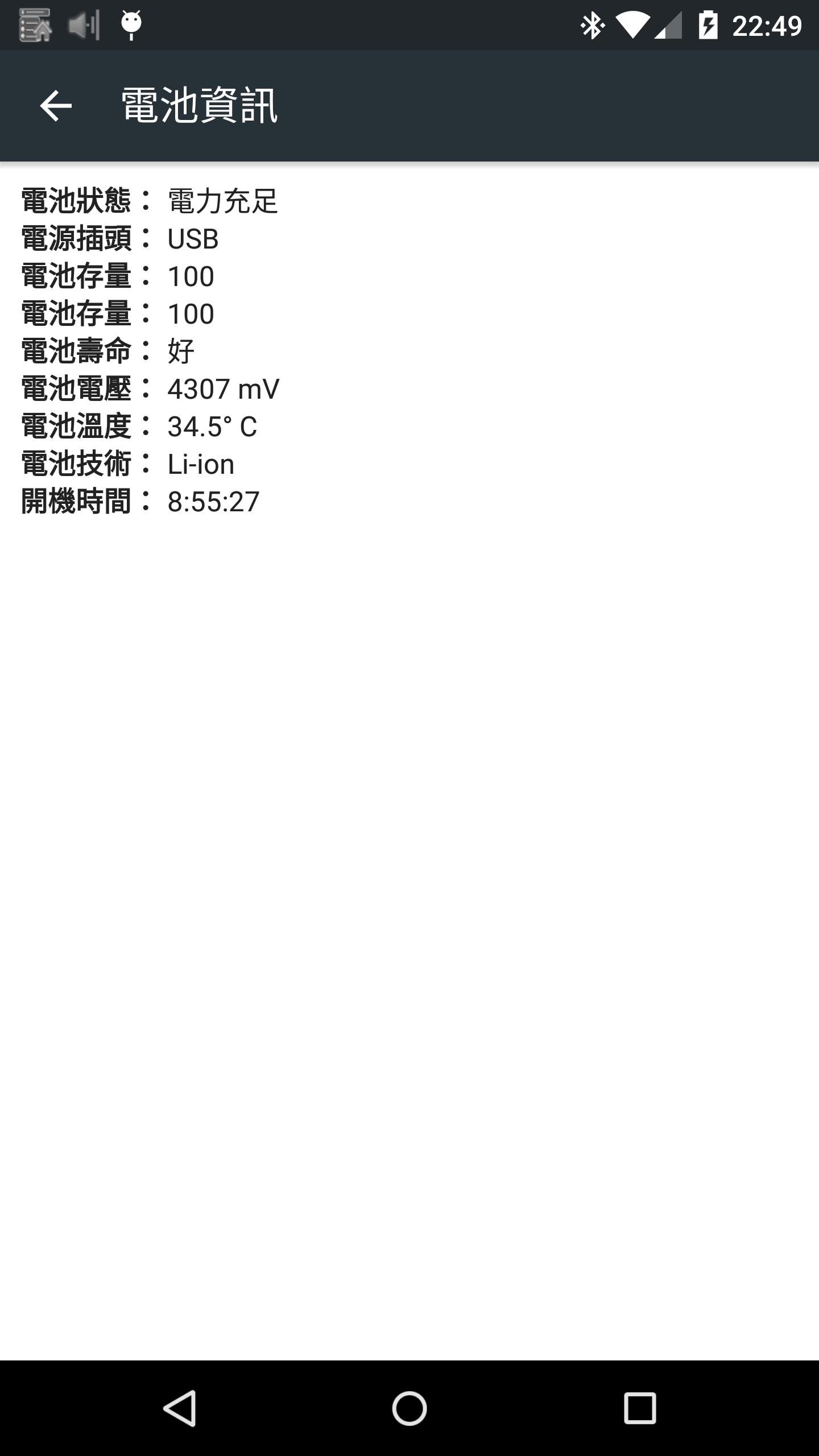The width and height of the screenshot is (819, 1456).
Task: Open the recent apps overview
Action: pyautogui.click(x=640, y=1408)
